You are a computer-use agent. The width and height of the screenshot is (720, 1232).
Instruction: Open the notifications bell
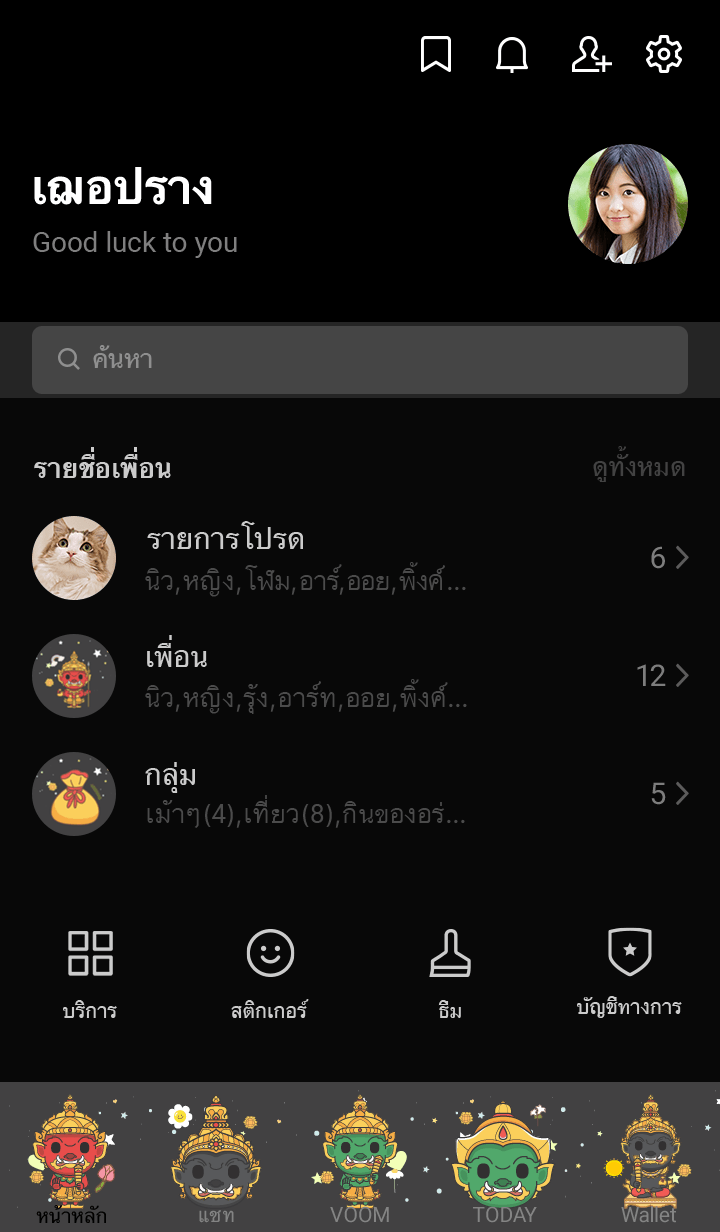tap(512, 54)
